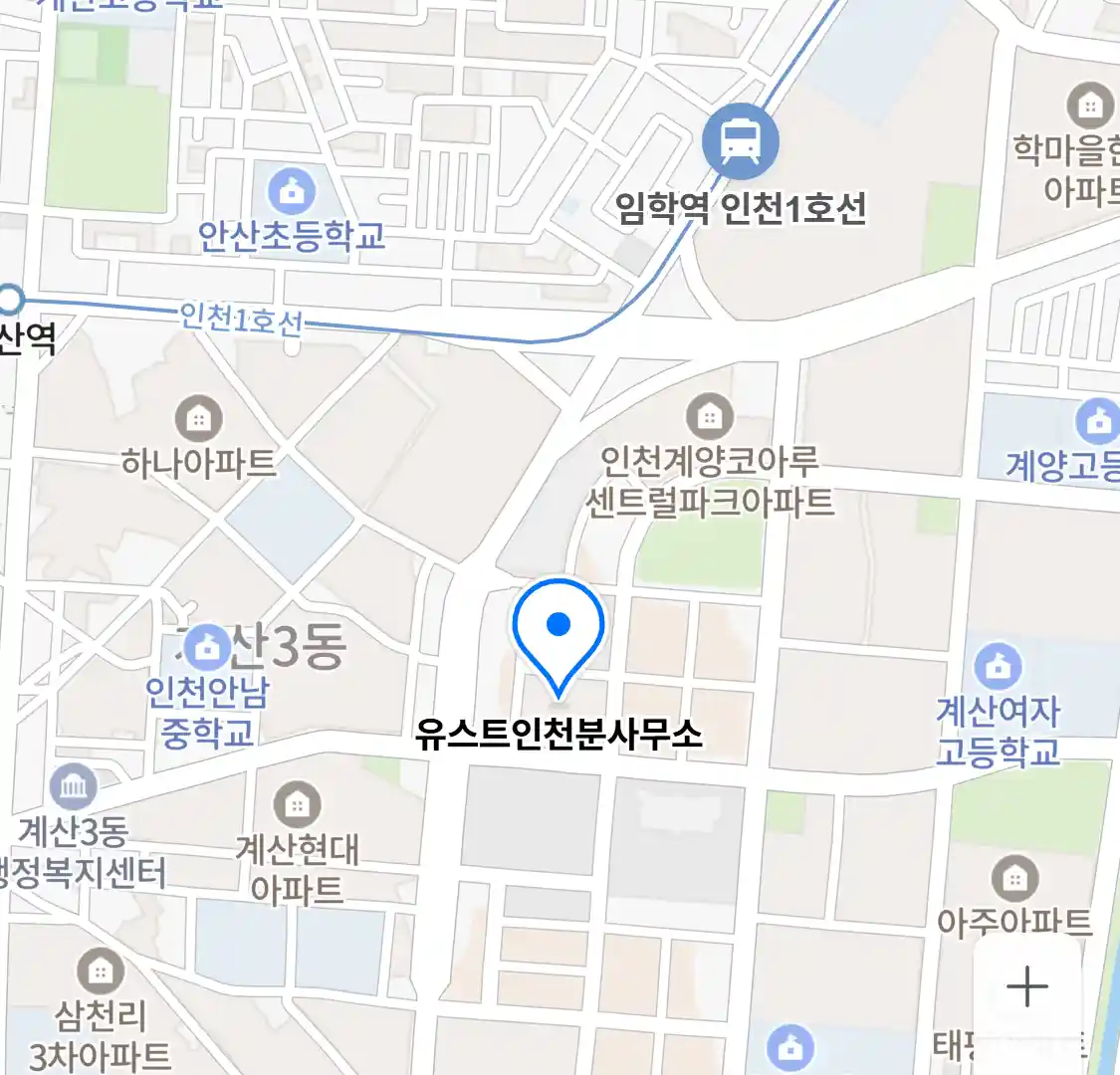Select the 삼천리3차아파트 marker
The width and height of the screenshot is (1120, 1075).
tap(100, 970)
